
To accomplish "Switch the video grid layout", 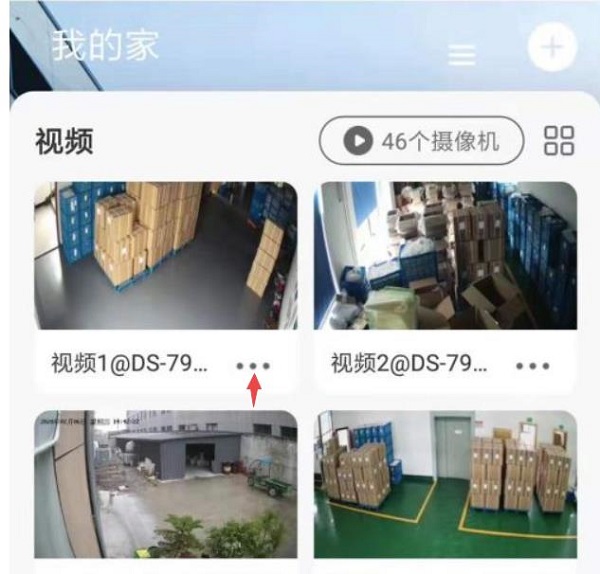I will click(559, 141).
